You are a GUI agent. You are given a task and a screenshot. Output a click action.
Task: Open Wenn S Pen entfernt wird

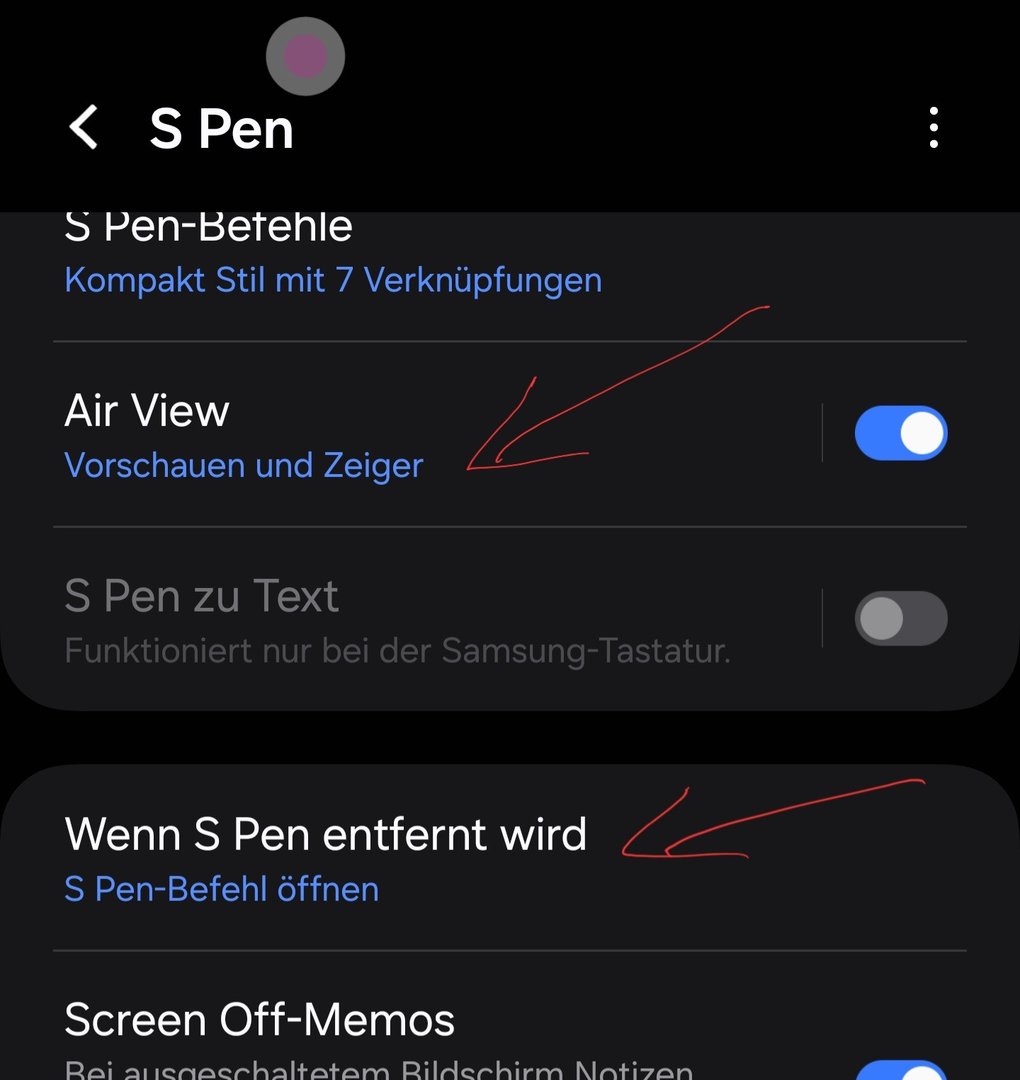tap(326, 858)
